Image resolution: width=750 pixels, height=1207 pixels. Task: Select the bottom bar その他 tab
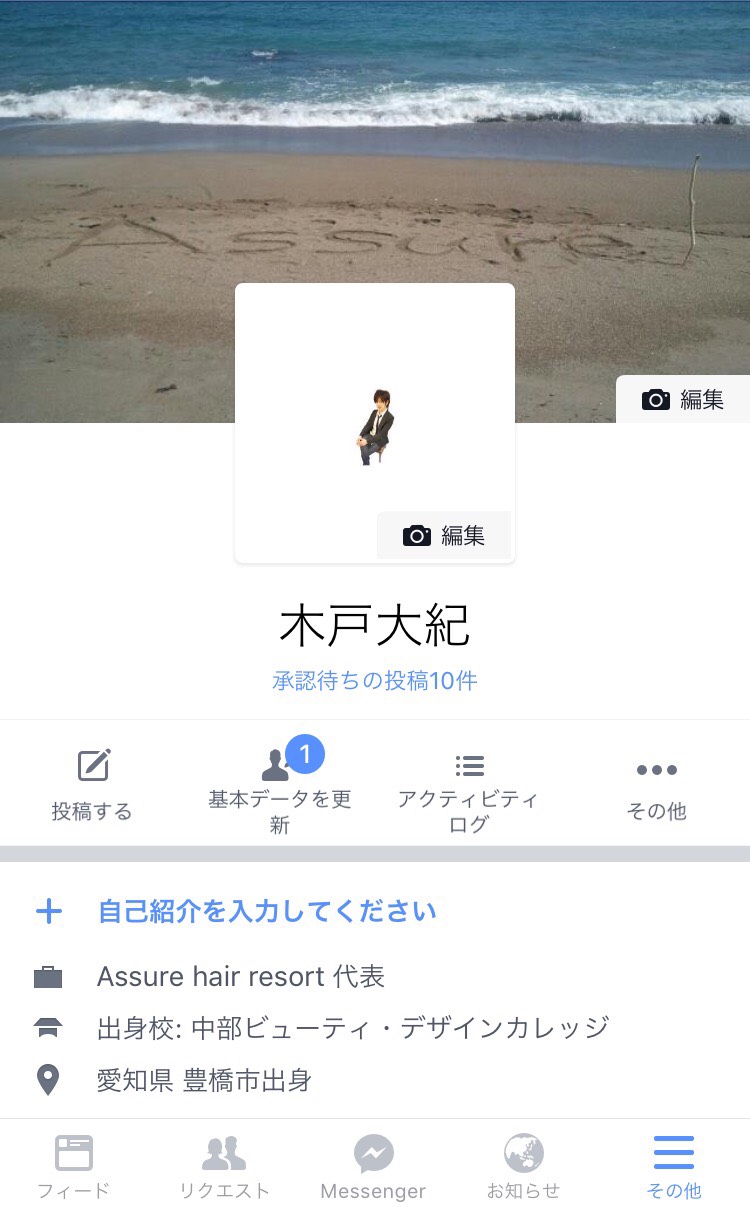point(673,1165)
